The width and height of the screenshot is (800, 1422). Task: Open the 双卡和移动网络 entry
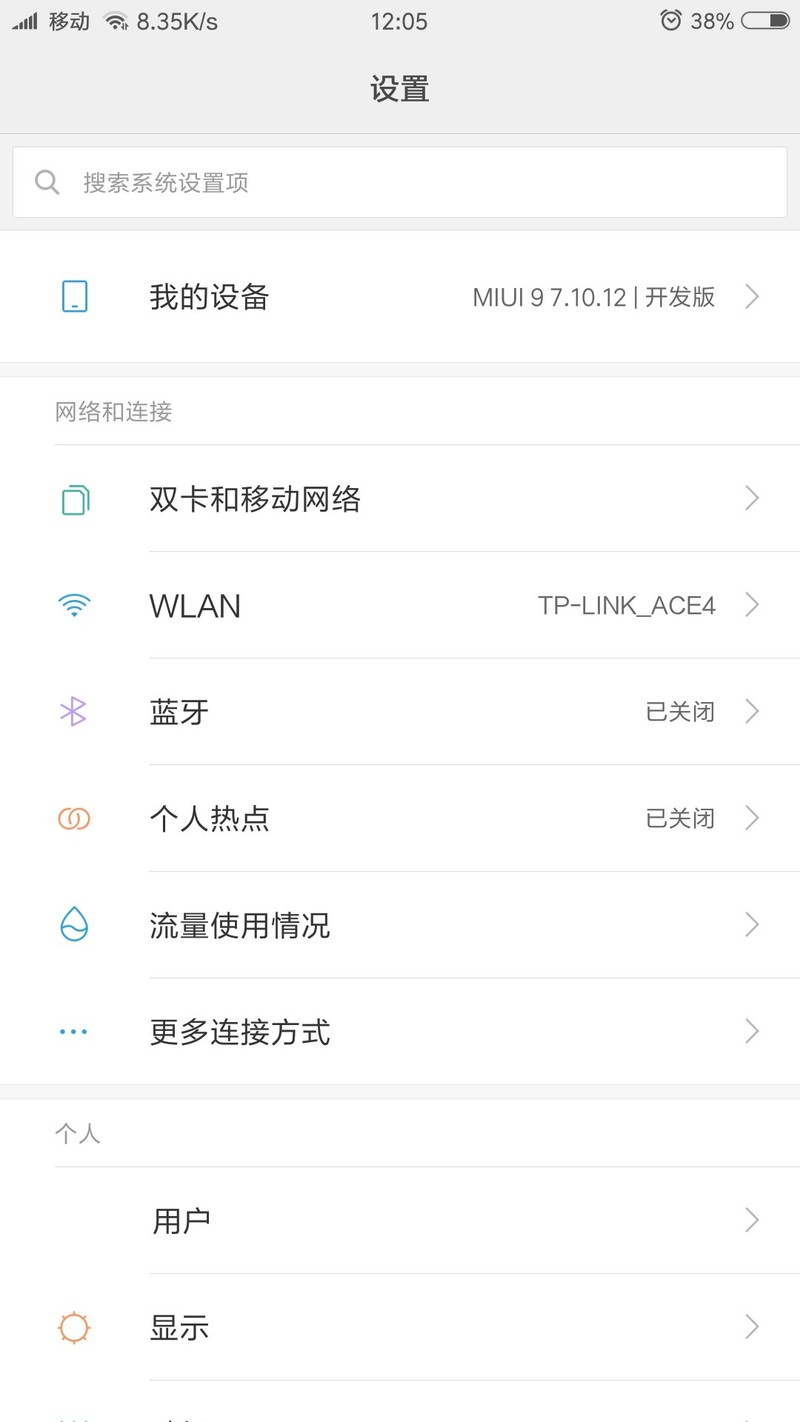pyautogui.click(x=400, y=498)
